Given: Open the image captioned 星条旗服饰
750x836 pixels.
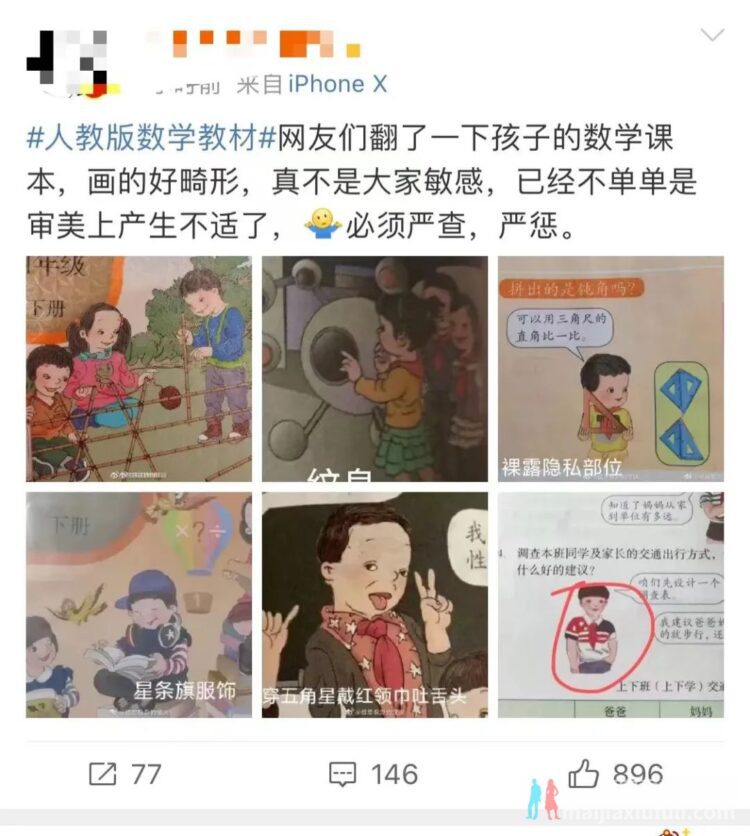Looking at the screenshot, I should click(x=139, y=605).
